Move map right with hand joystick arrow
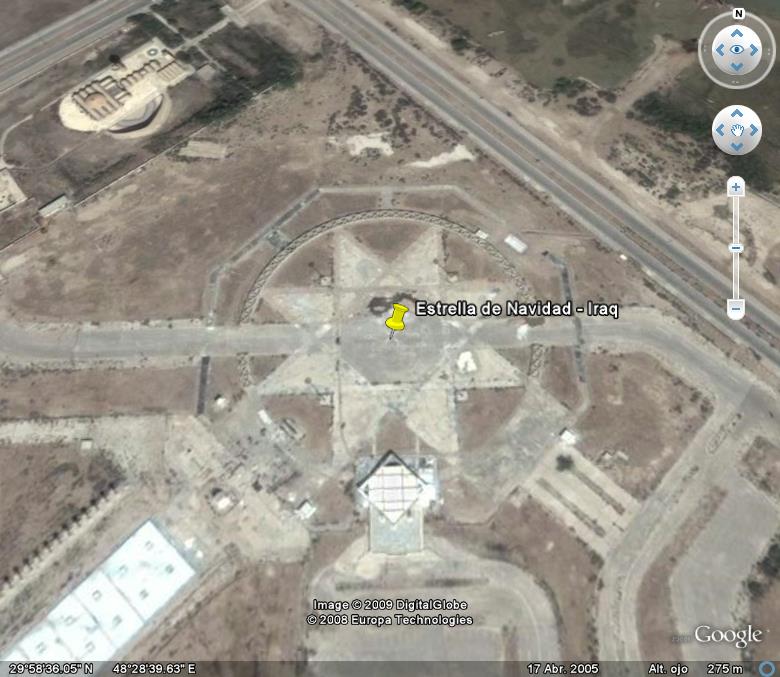Image resolution: width=780 pixels, height=677 pixels. tap(753, 130)
